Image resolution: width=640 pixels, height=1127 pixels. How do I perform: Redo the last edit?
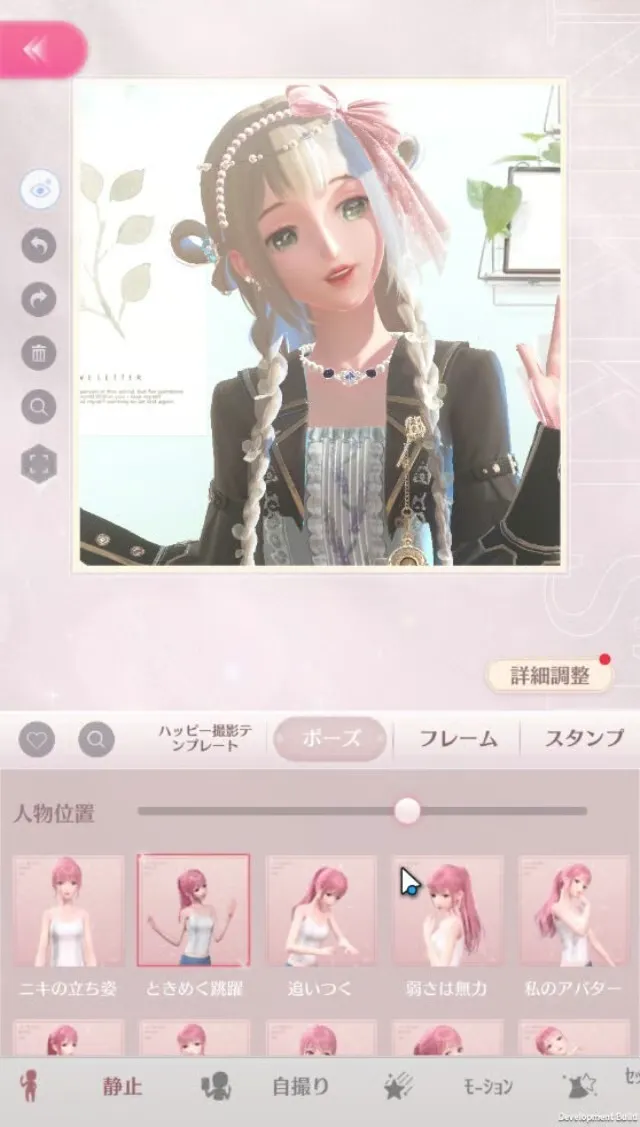pyautogui.click(x=39, y=299)
